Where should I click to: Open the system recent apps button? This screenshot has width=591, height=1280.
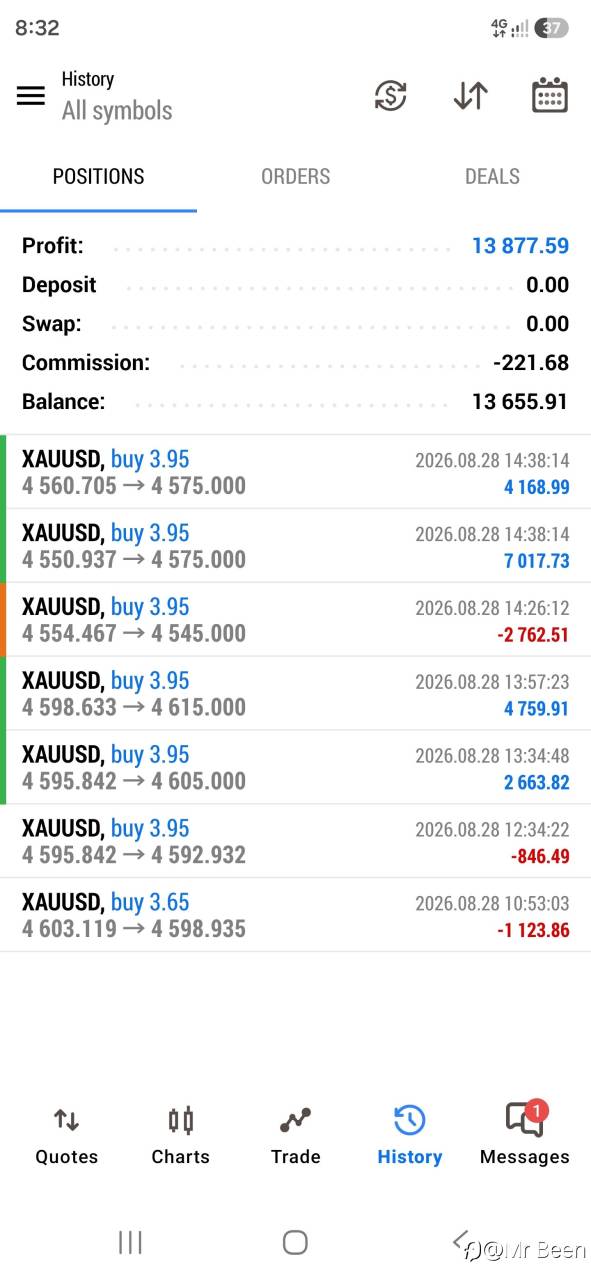[x=130, y=1242]
